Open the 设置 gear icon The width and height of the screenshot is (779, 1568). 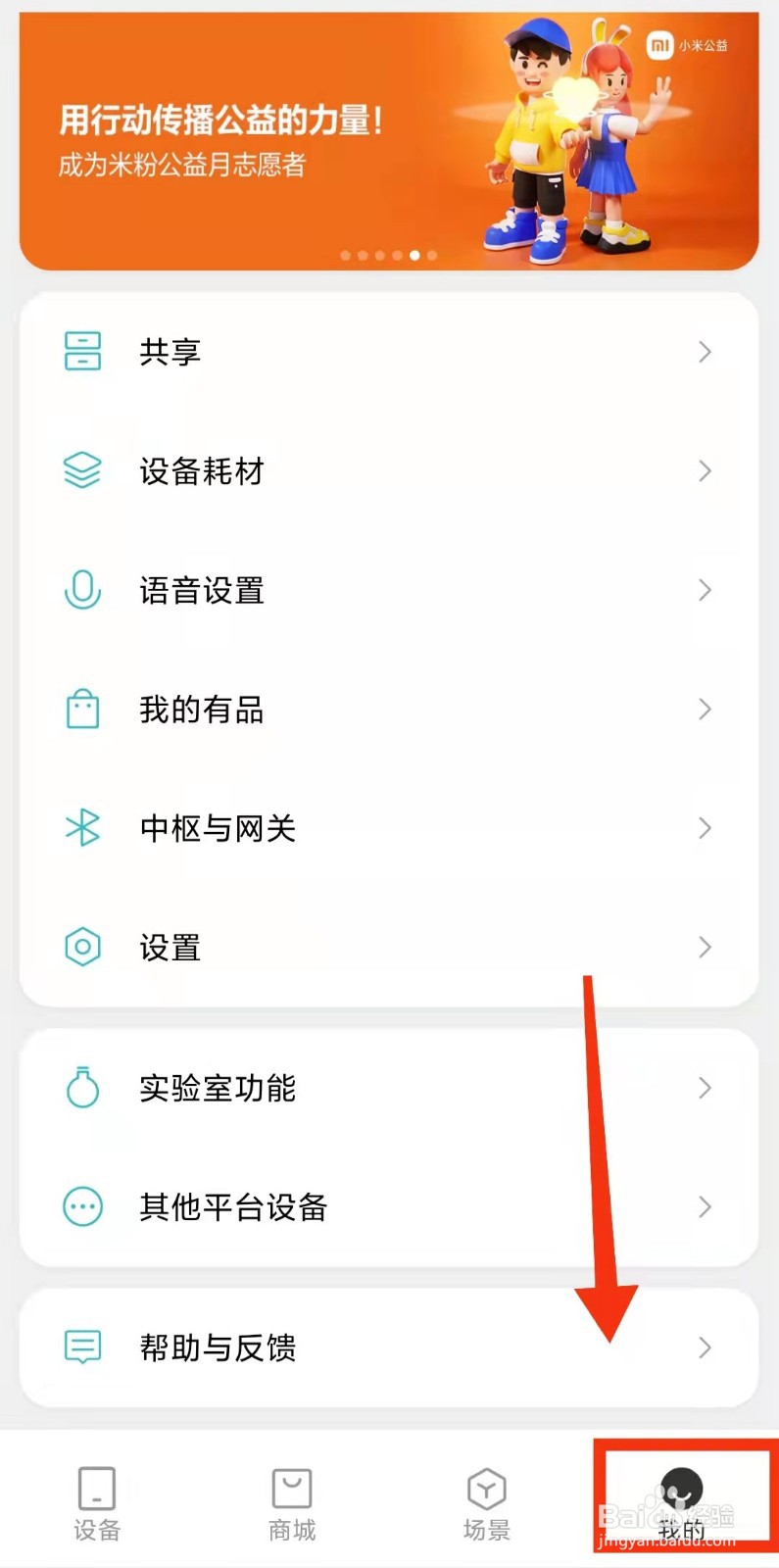[83, 947]
